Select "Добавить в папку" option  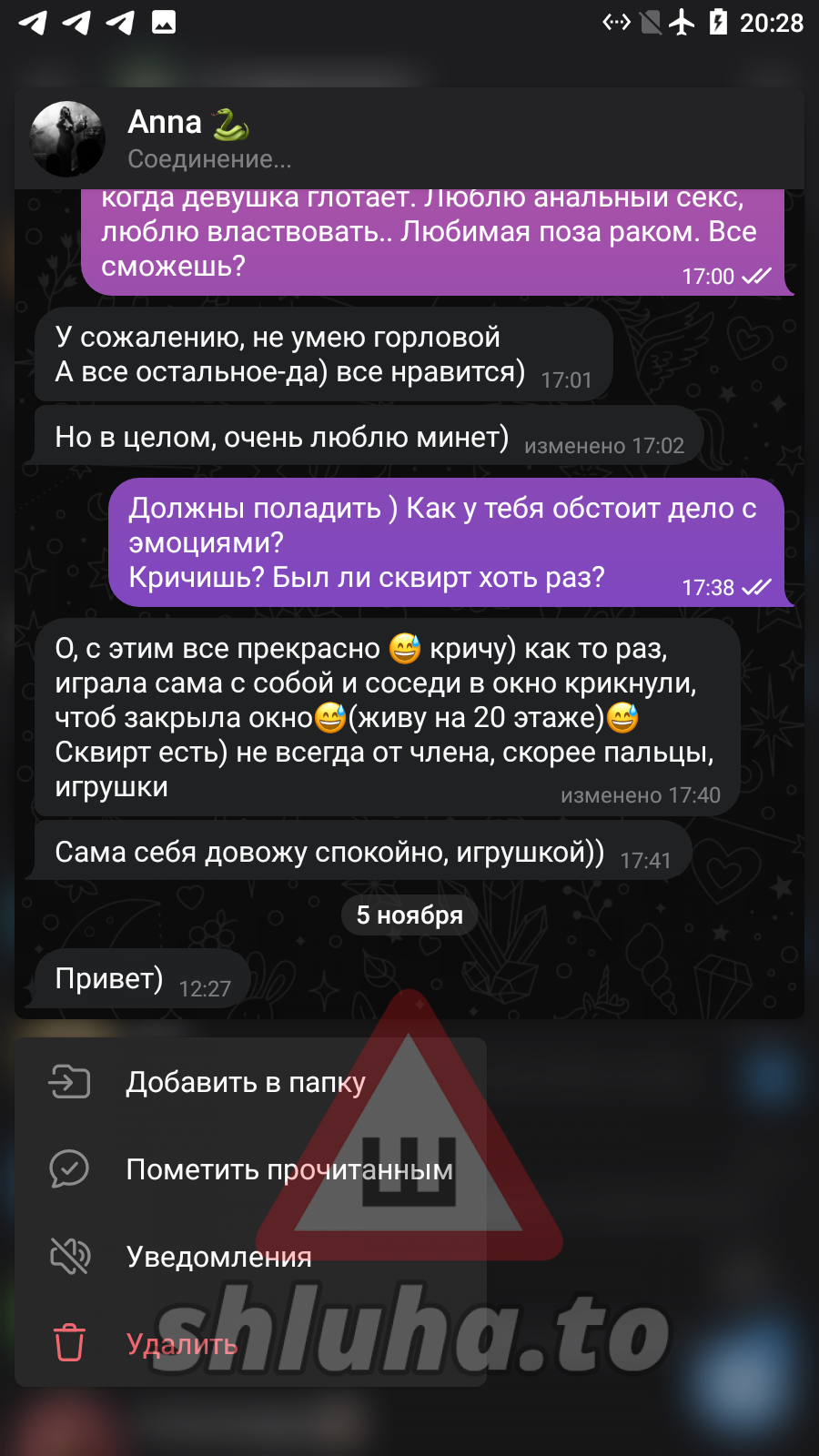(246, 1082)
